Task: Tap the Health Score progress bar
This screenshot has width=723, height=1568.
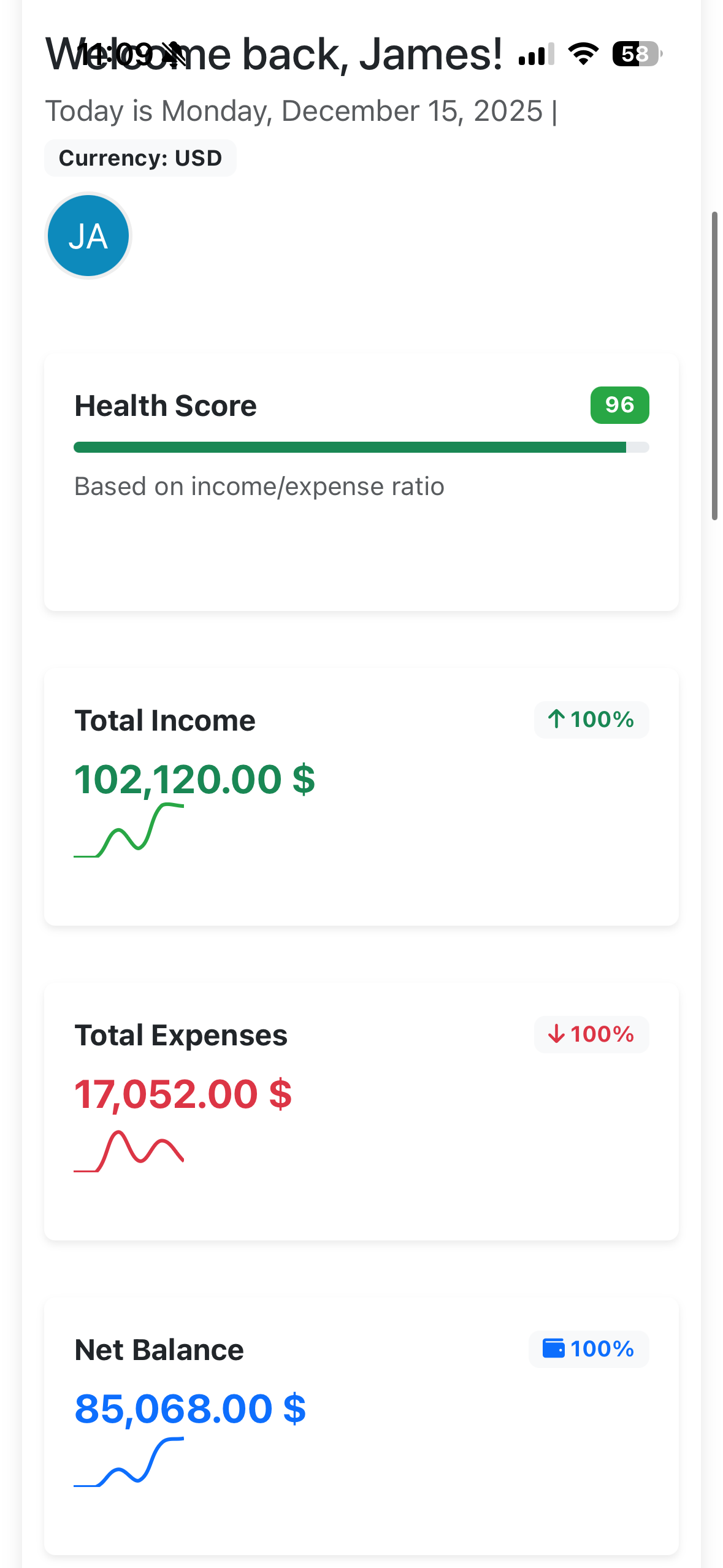Action: tap(361, 447)
